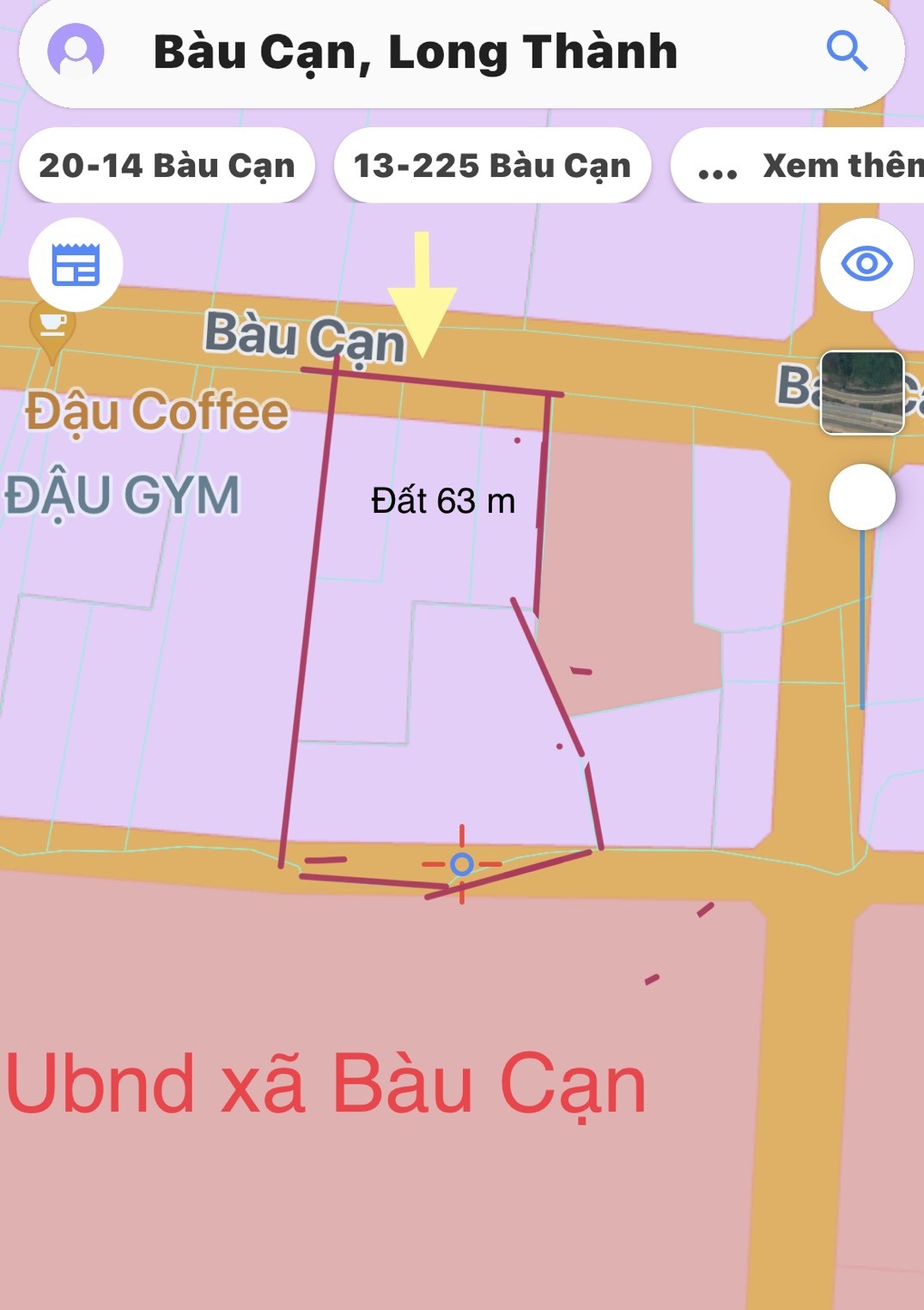This screenshot has height=1310, width=924.
Task: Select the 20-14 Bàu Cạn chip
Action: click(167, 165)
